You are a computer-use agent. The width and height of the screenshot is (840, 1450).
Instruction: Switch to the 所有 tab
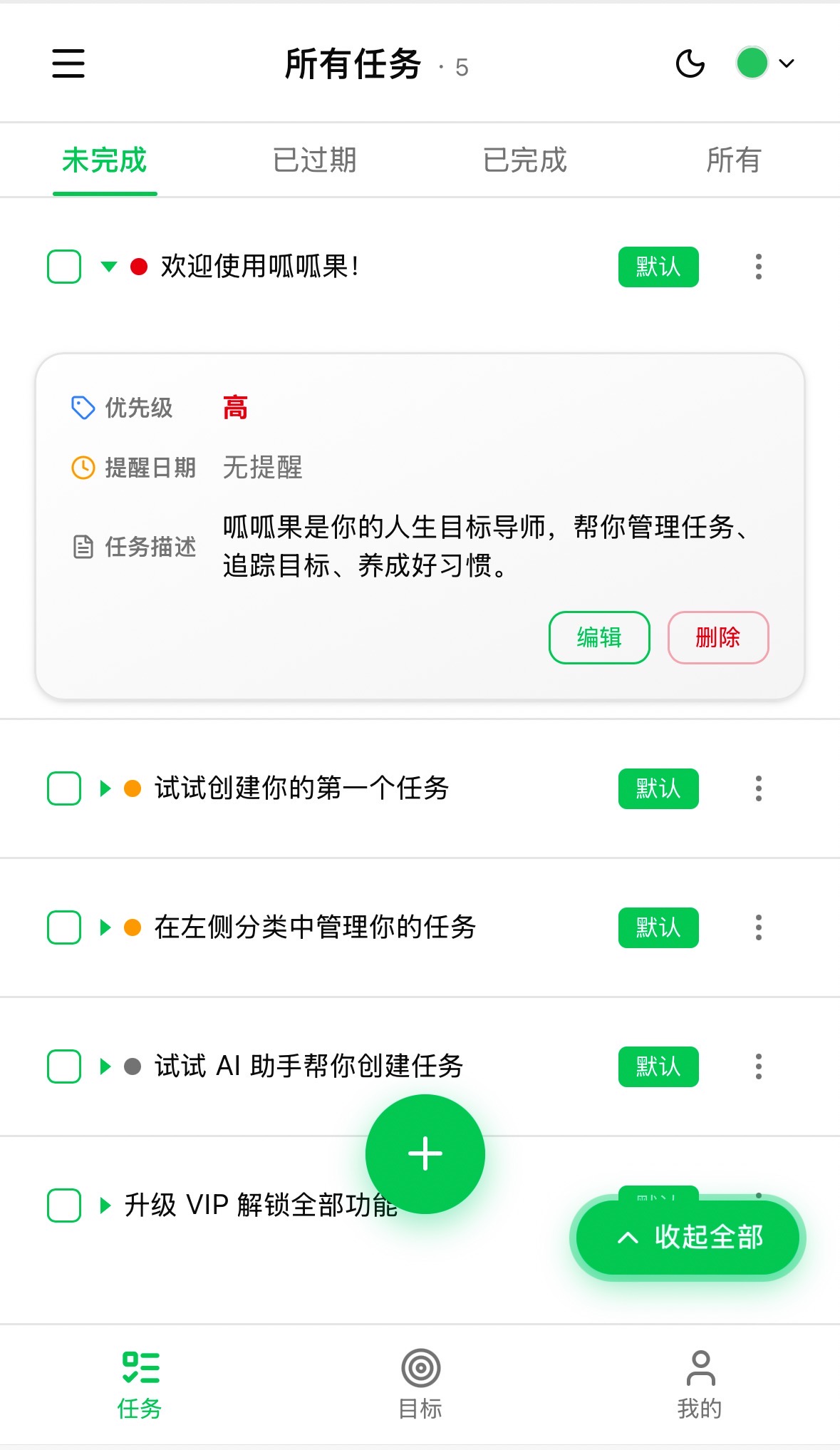click(x=733, y=160)
